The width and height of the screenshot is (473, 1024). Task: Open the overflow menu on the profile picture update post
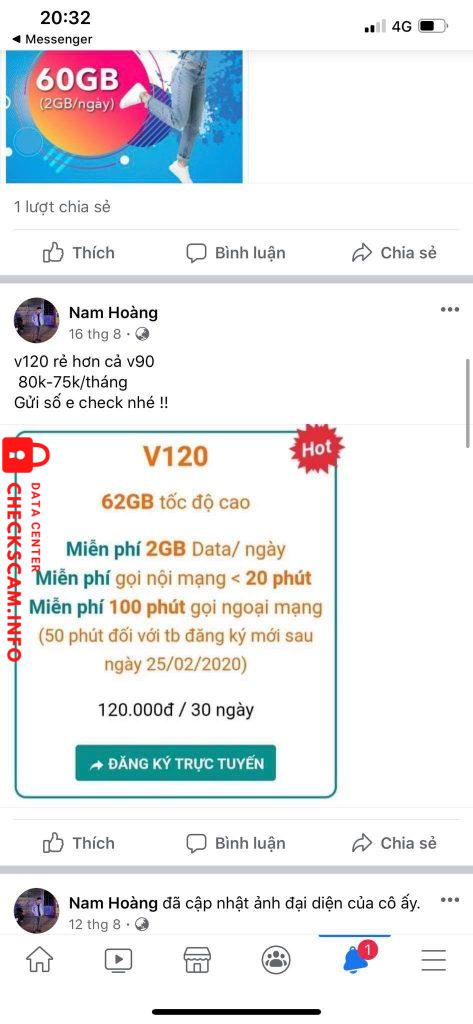pyautogui.click(x=449, y=900)
